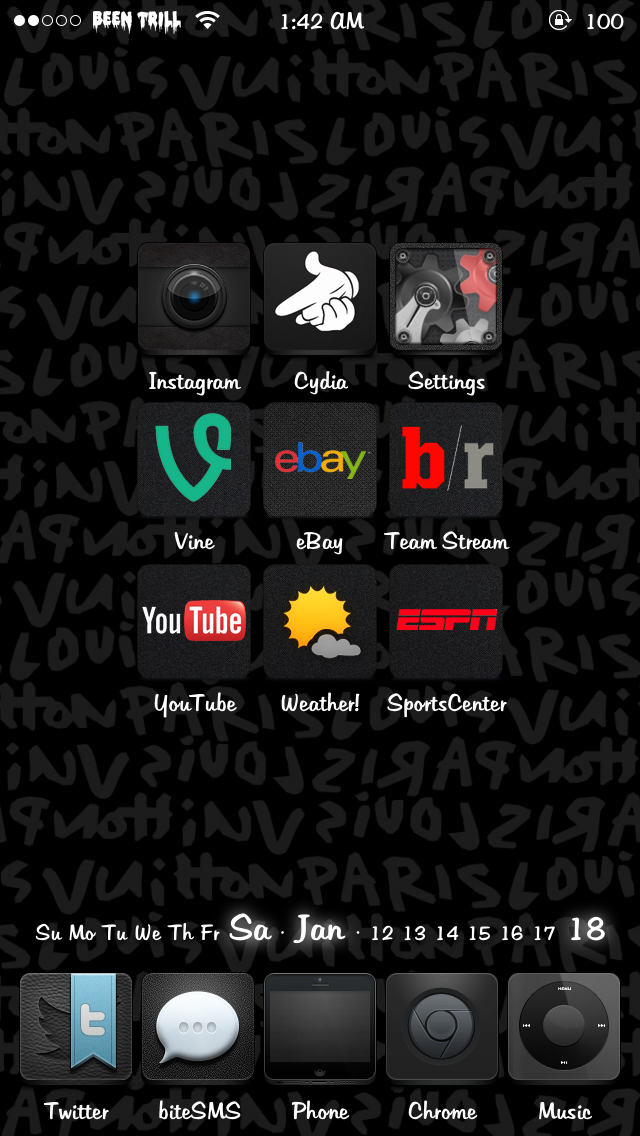Open biteSMS messages

(198, 1027)
